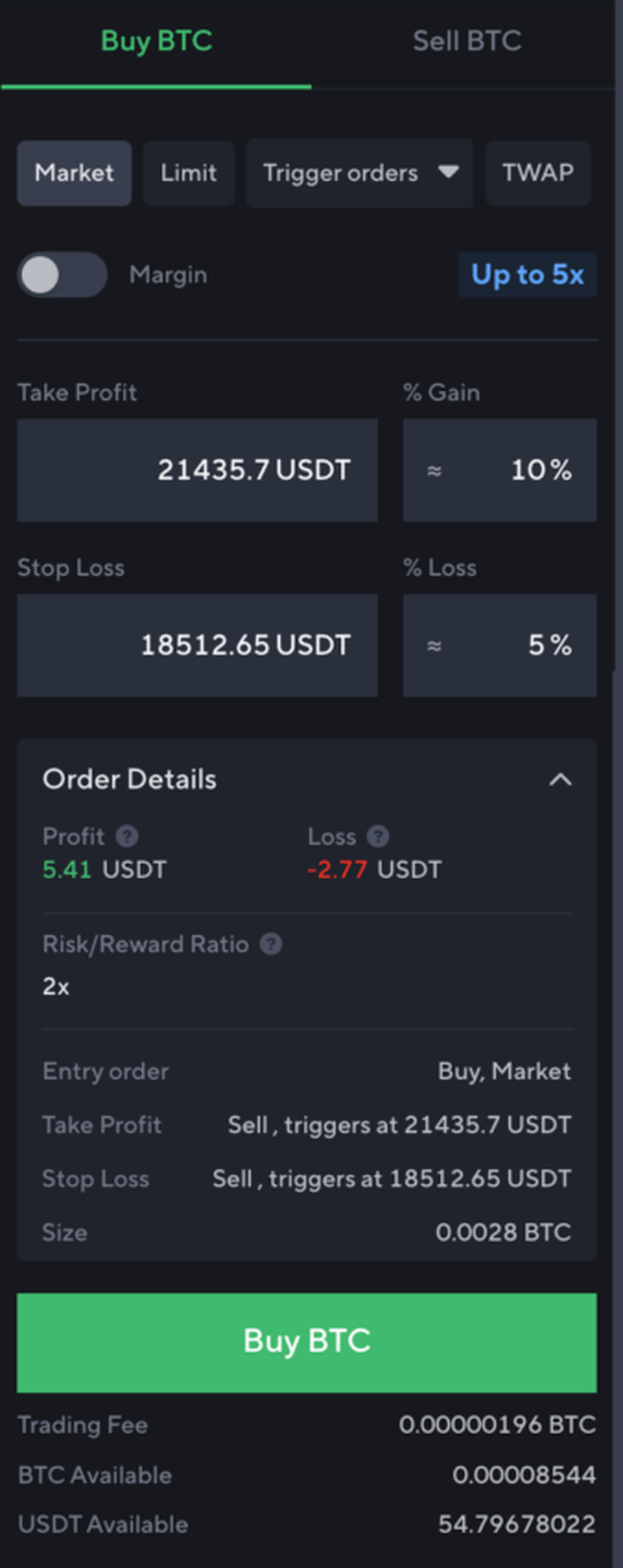
Task: Tap the green Buy BTC button
Action: click(x=306, y=1342)
